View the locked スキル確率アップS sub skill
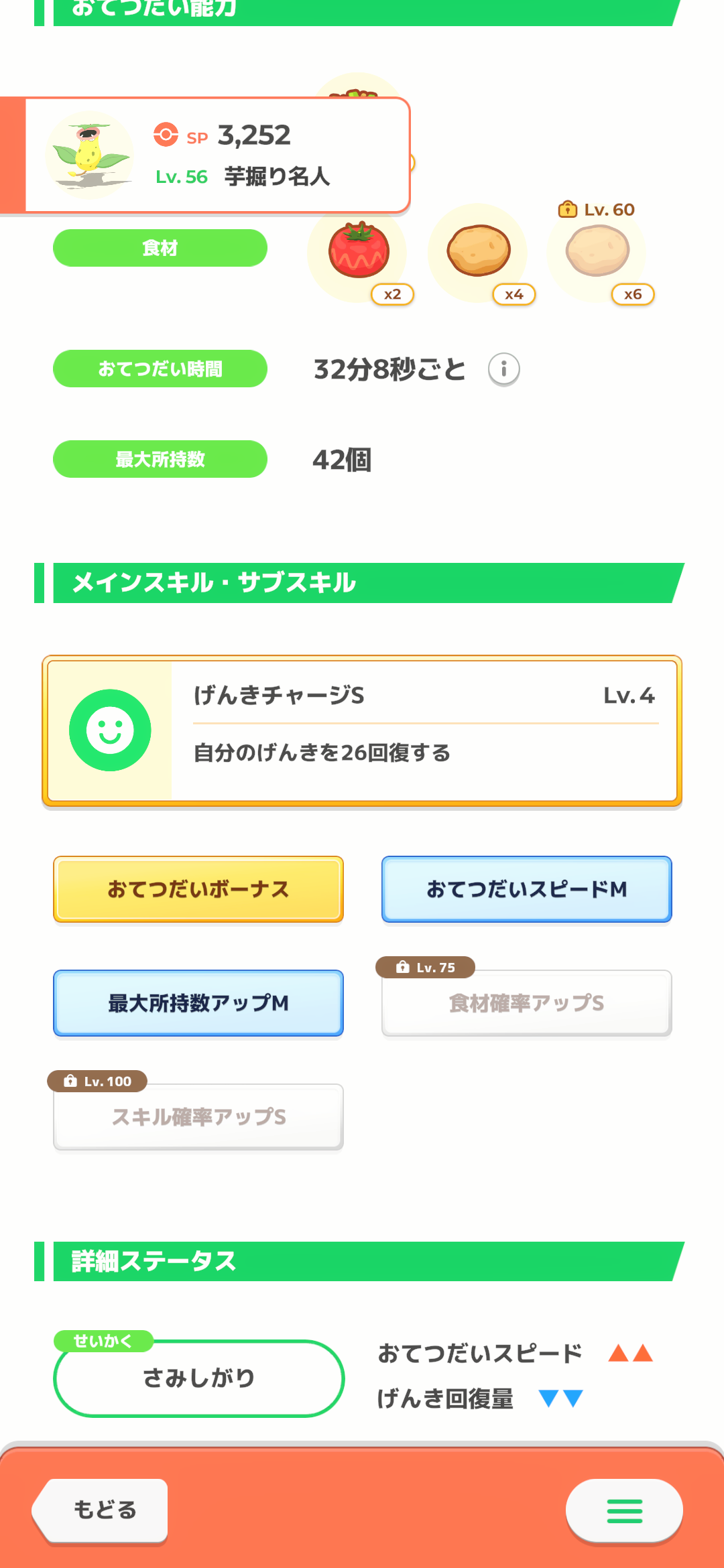Viewport: 724px width, 1568px height. [x=198, y=1117]
